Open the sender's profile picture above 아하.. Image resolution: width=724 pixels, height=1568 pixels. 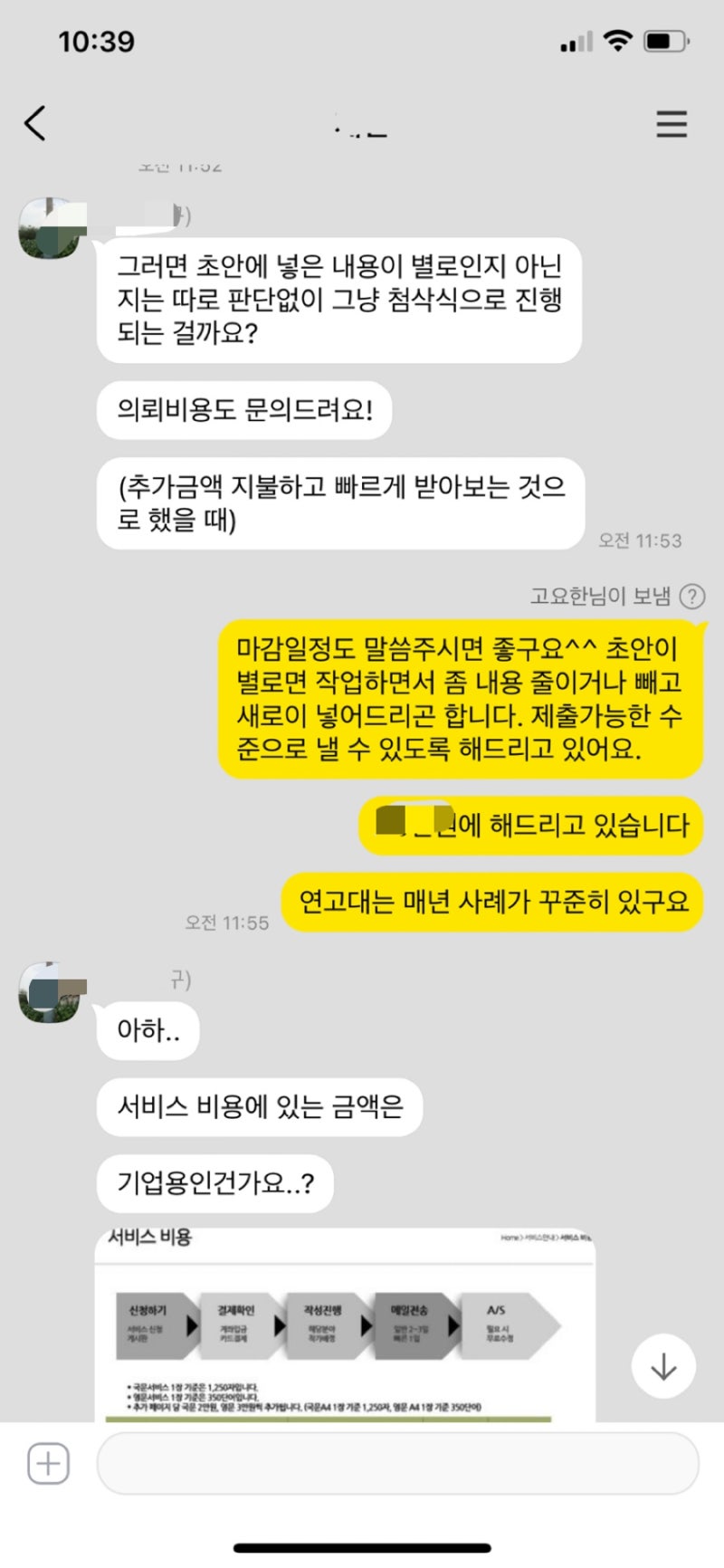[x=49, y=993]
